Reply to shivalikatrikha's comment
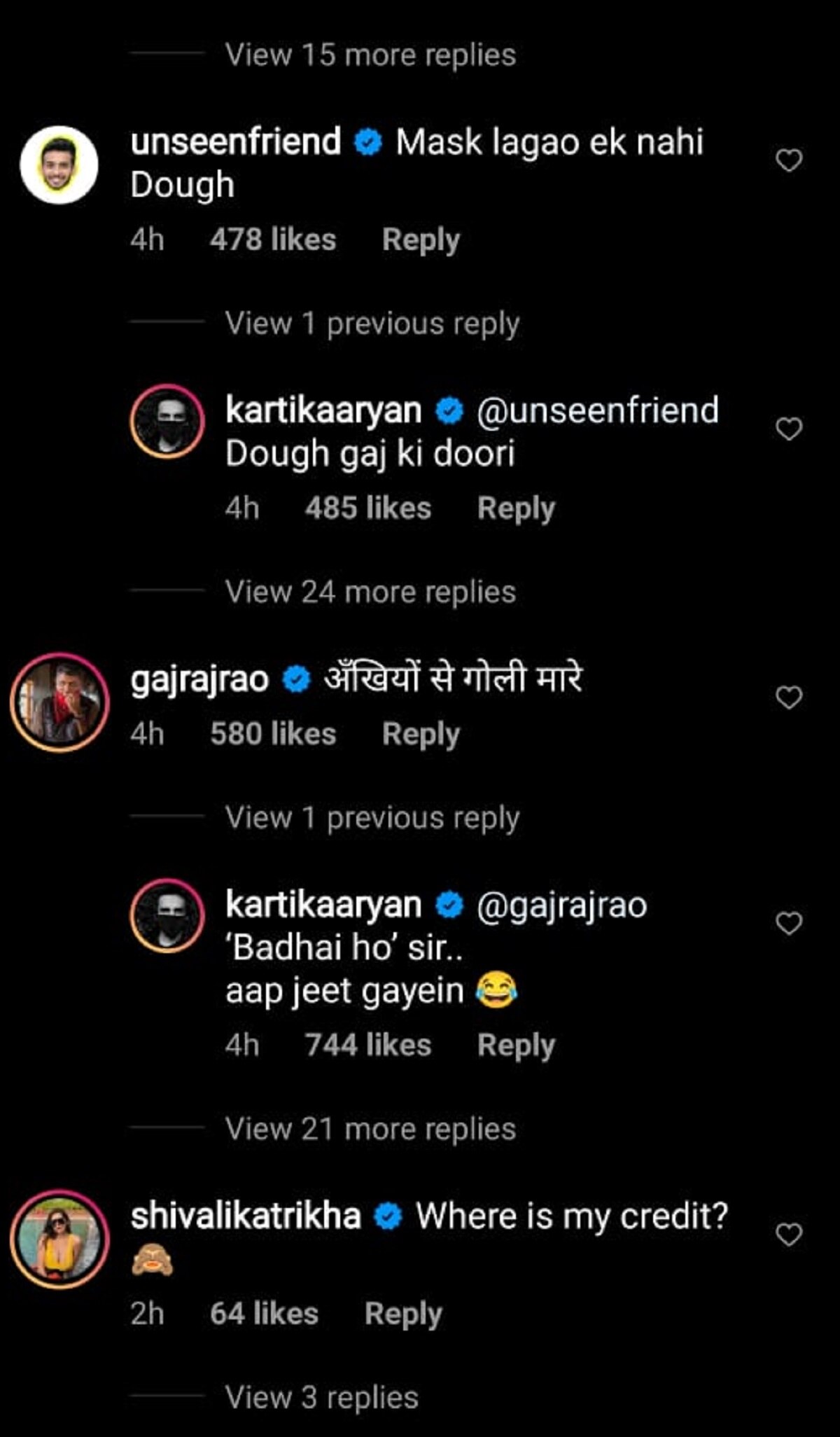 (403, 1314)
